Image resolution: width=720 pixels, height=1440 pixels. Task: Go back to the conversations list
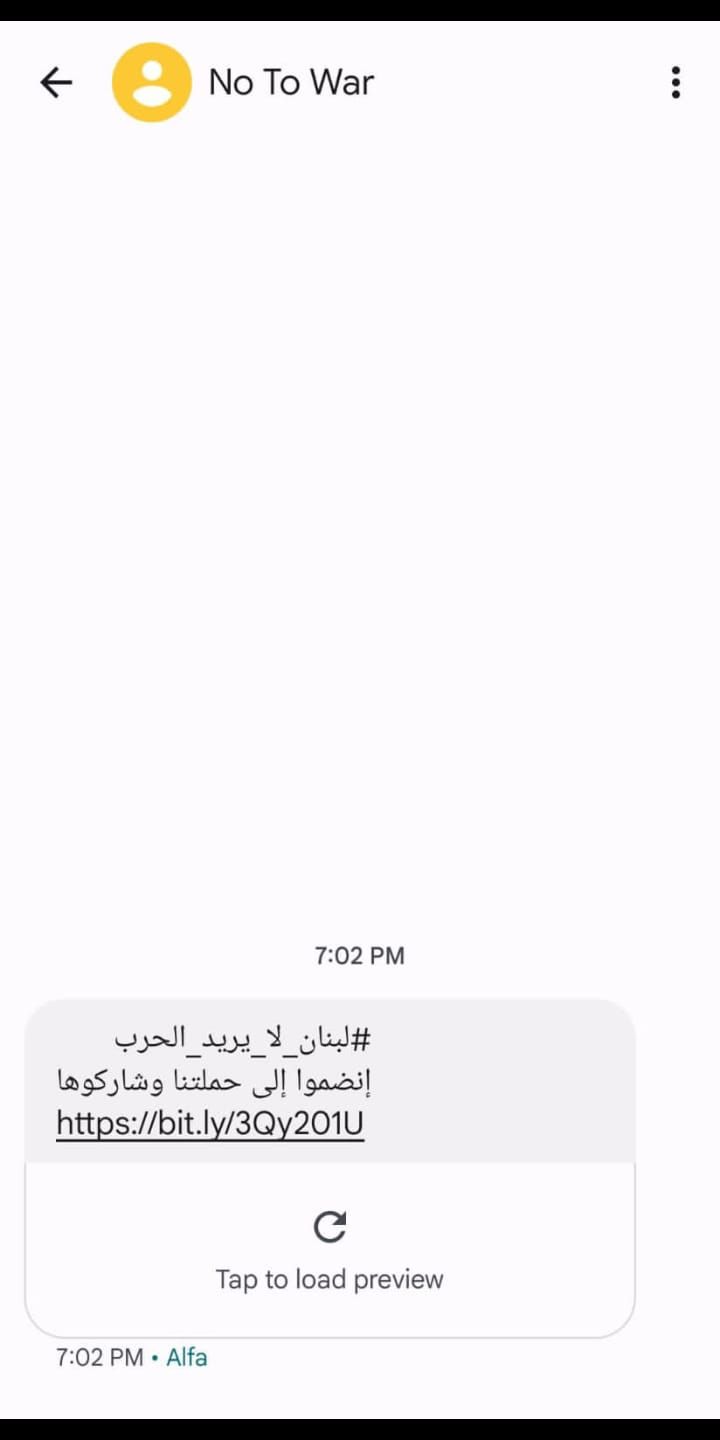pyautogui.click(x=56, y=82)
